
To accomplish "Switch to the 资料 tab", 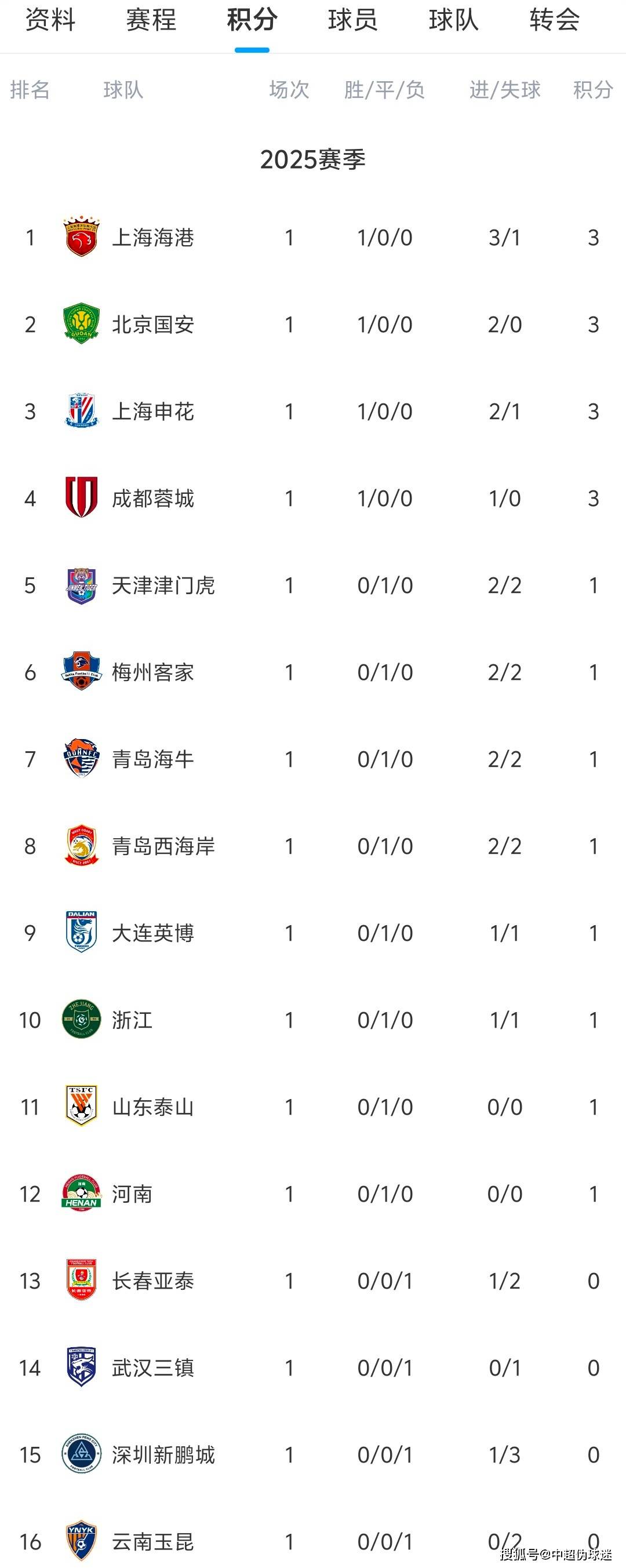I will pyautogui.click(x=50, y=20).
